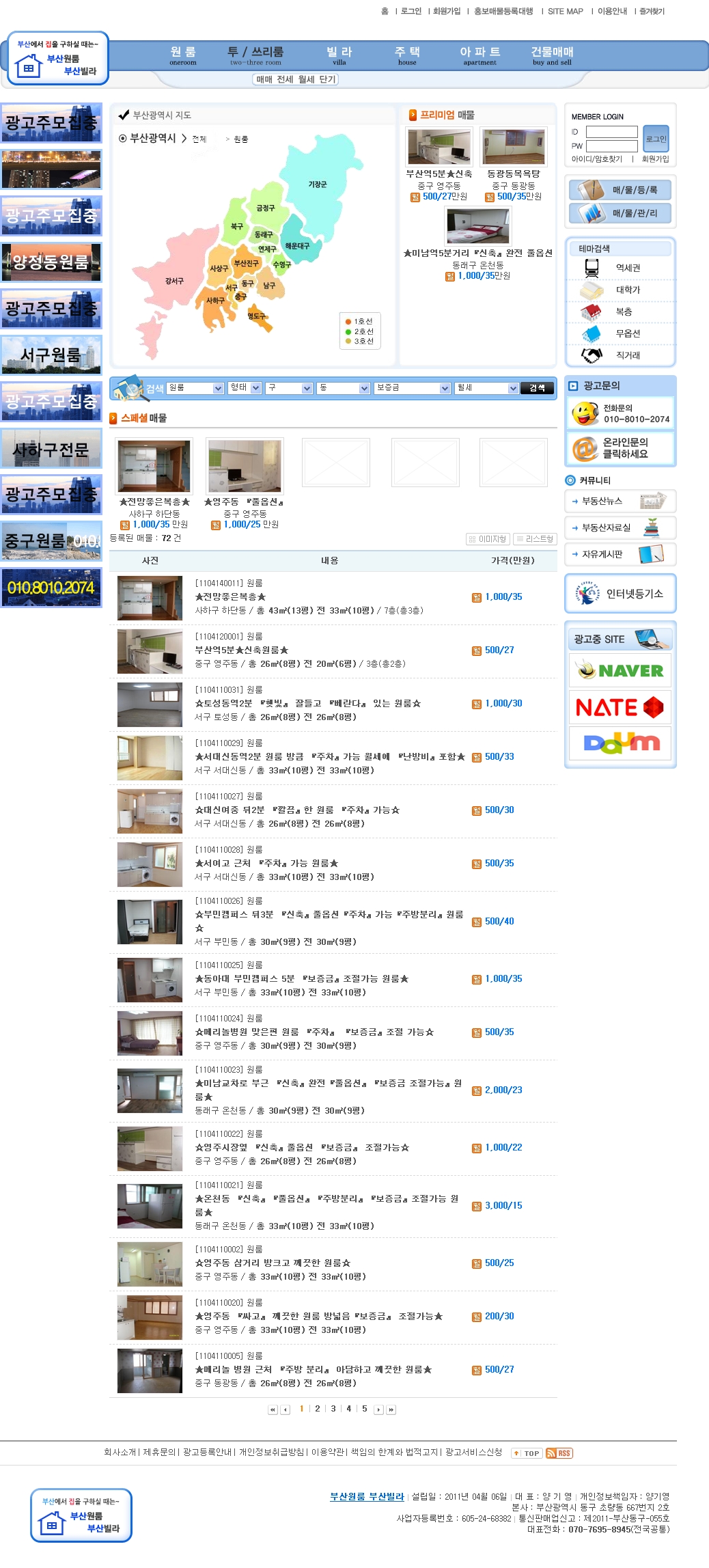This screenshot has height=1568, width=709.
Task: Open the 양정동원룸 side banner
Action: pos(51,262)
